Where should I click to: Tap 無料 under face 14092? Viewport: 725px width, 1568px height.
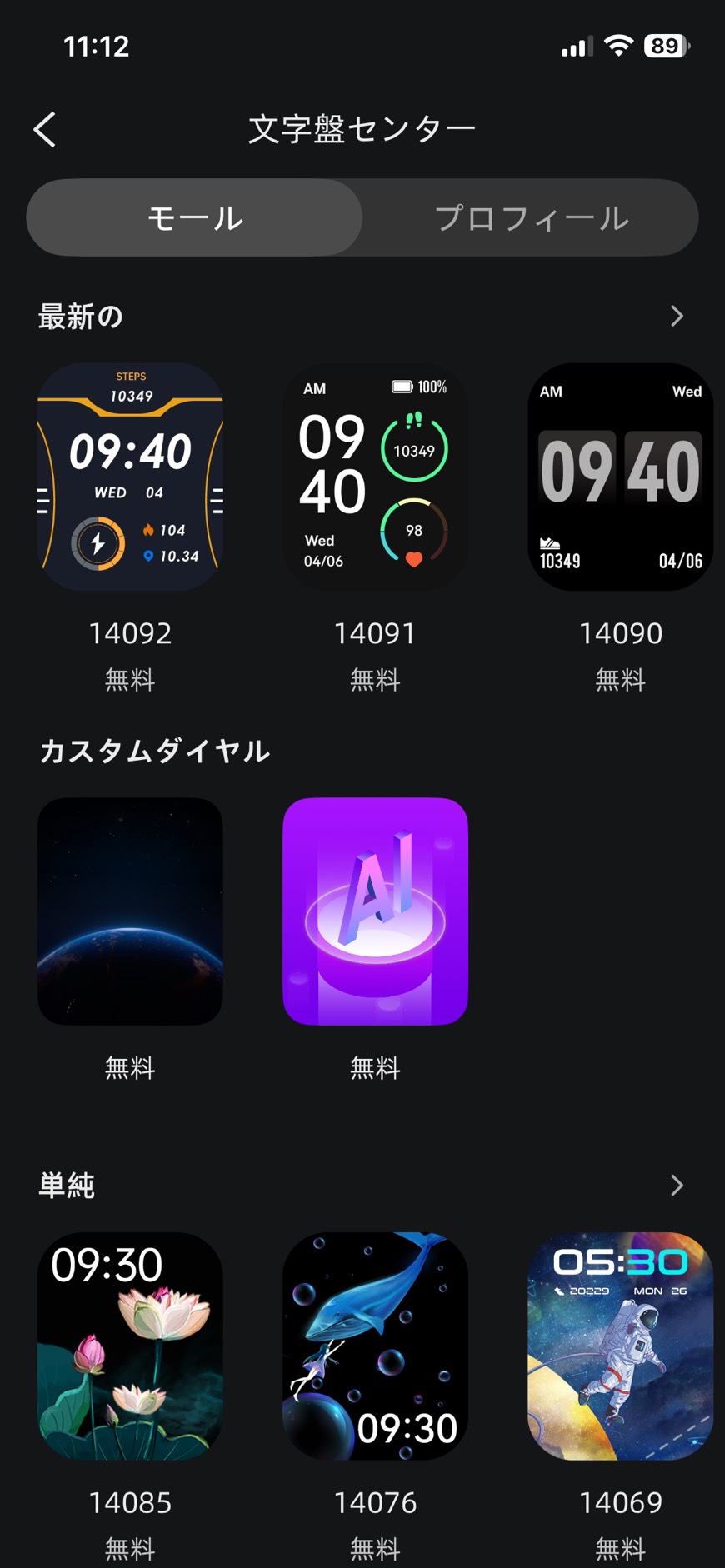point(130,680)
